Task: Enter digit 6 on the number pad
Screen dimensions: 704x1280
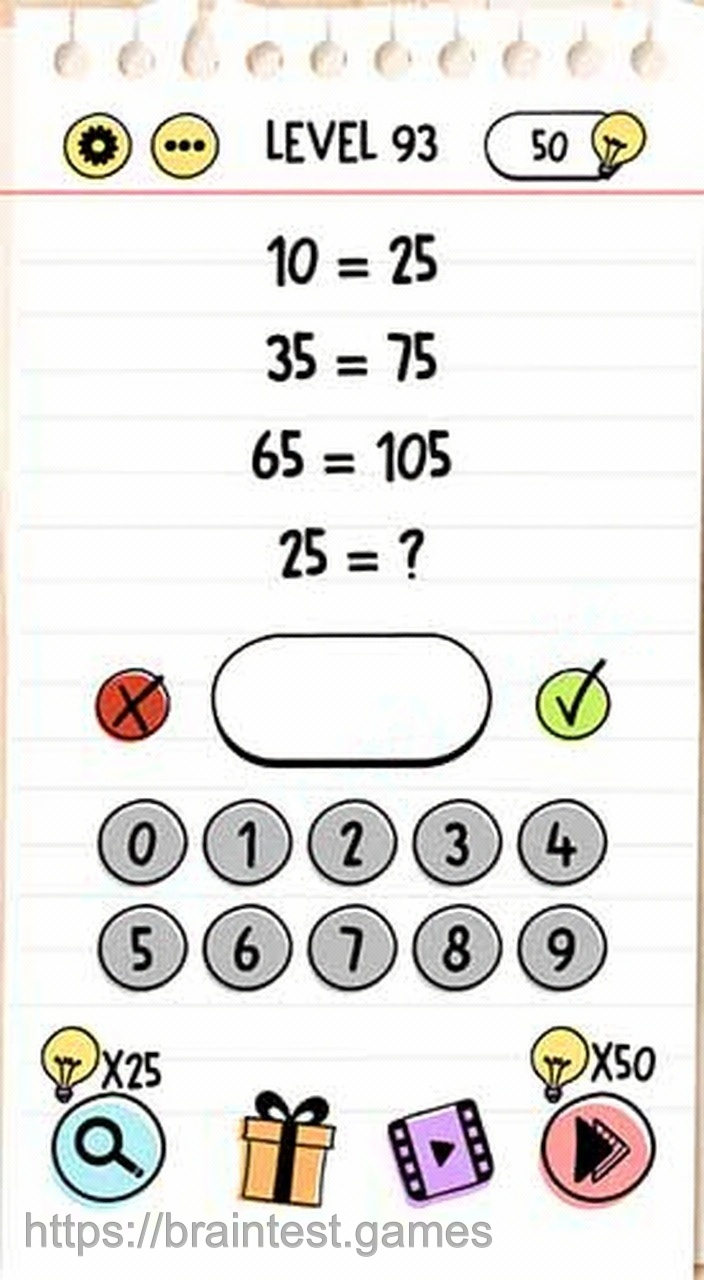Action: click(247, 947)
